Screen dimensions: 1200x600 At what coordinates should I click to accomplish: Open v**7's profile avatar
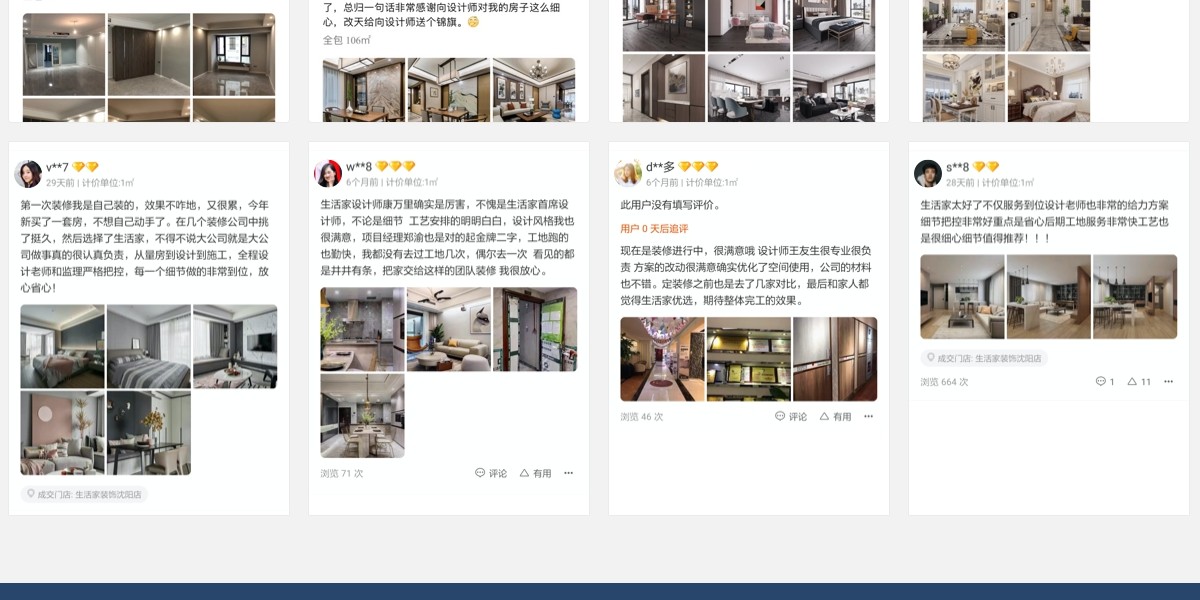click(28, 174)
